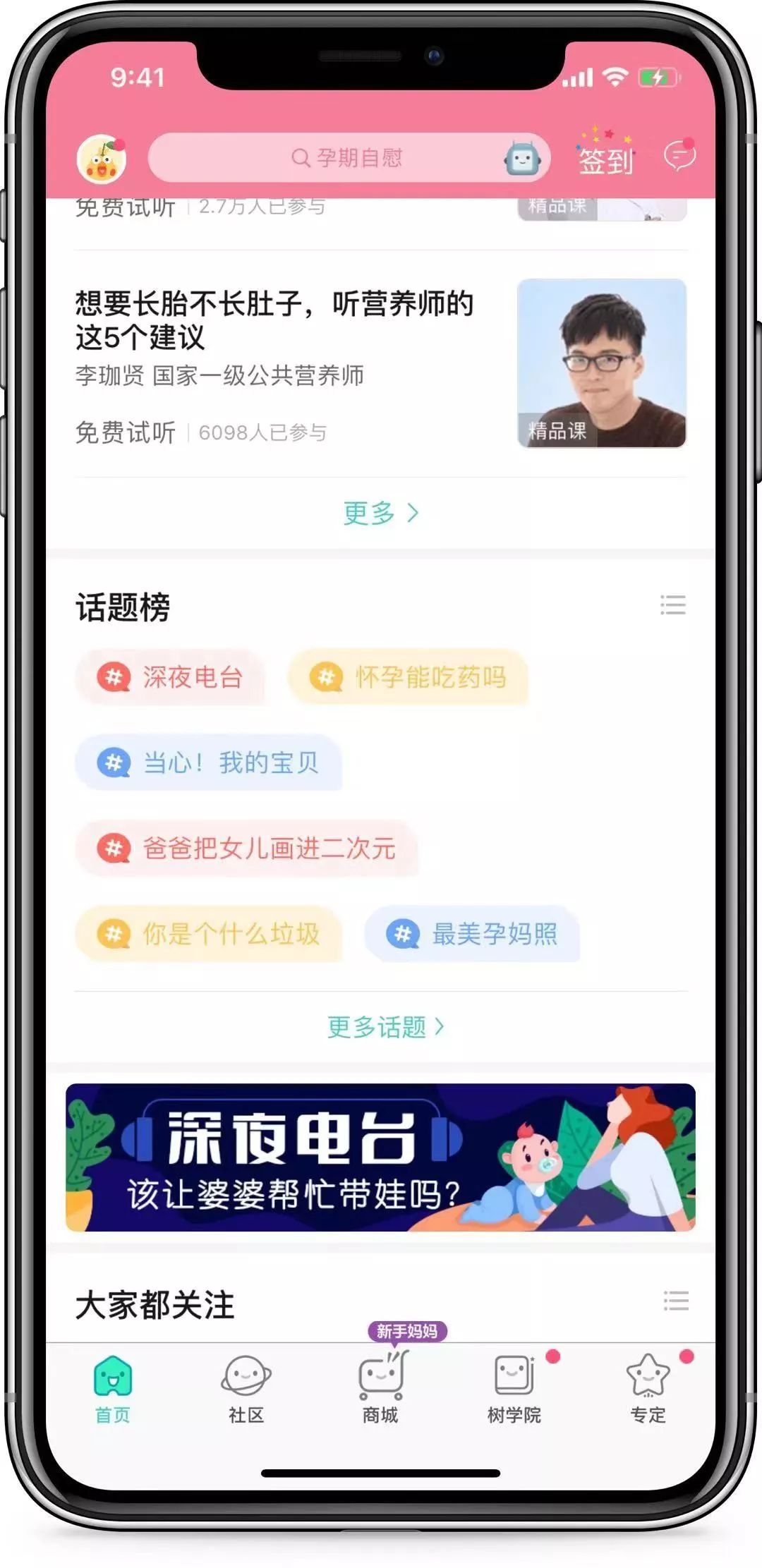Viewport: 762px width, 1568px height.
Task: Tap 更多 to see more courses
Action: click(x=380, y=513)
